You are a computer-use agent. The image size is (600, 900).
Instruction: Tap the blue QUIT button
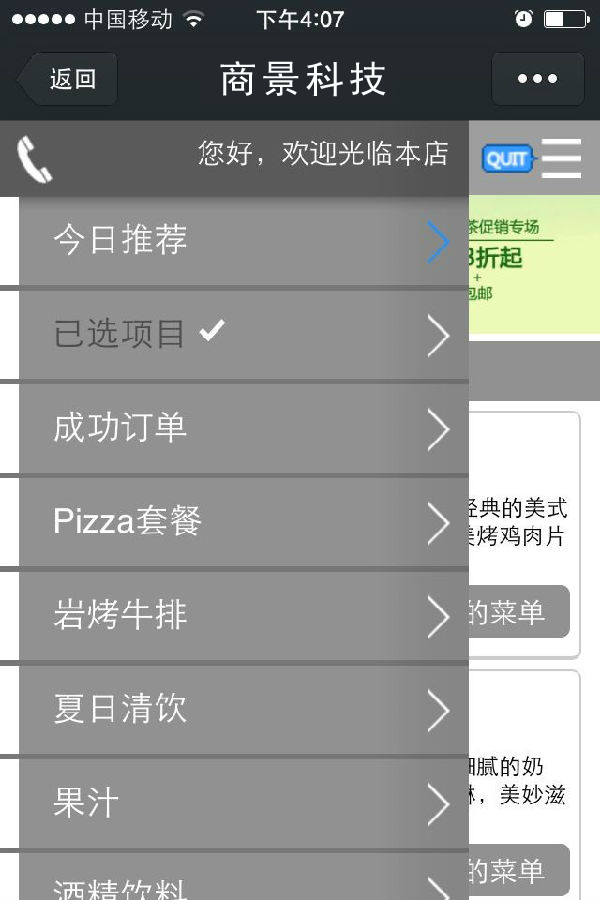(x=506, y=159)
